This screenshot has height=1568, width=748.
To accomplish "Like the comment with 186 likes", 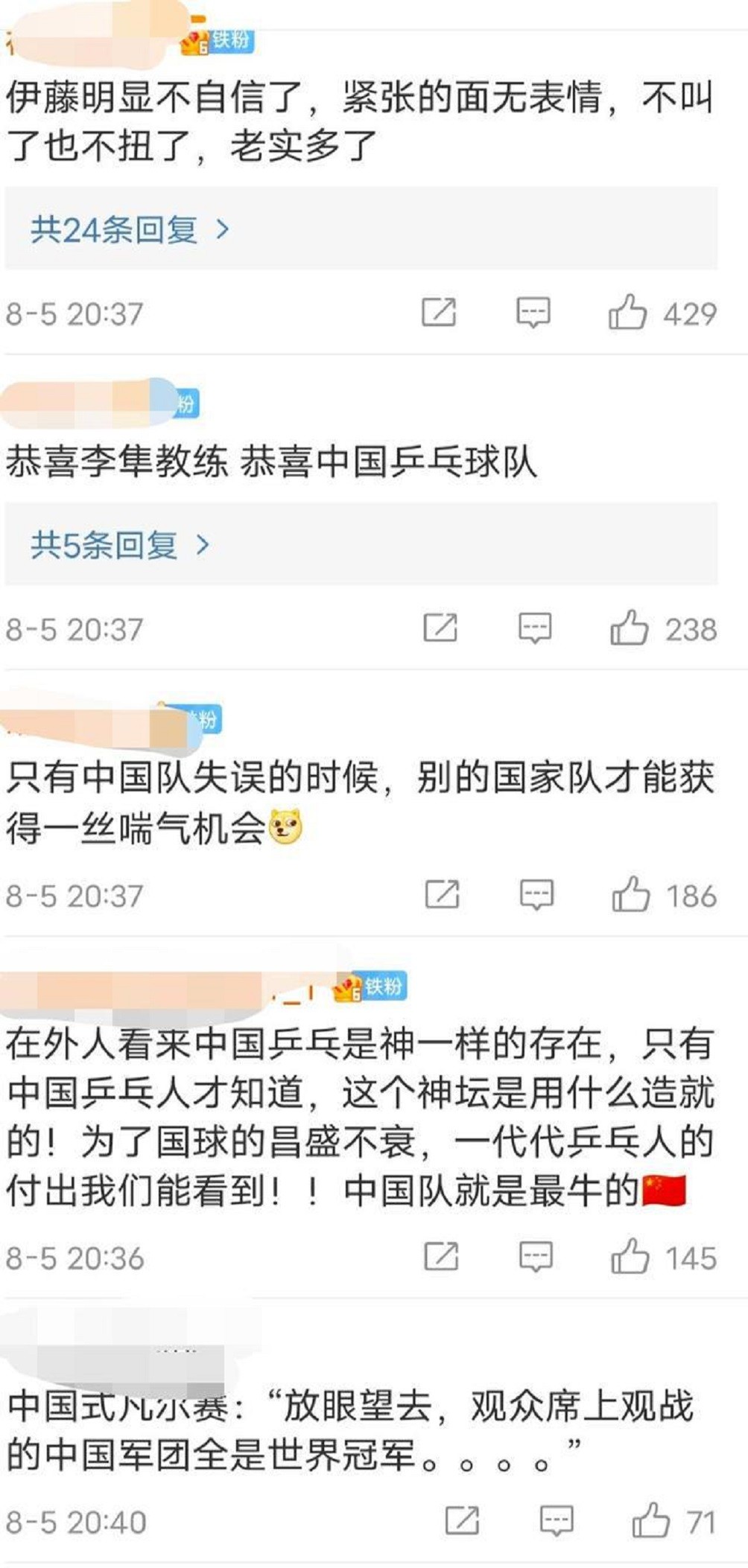I will pyautogui.click(x=631, y=894).
